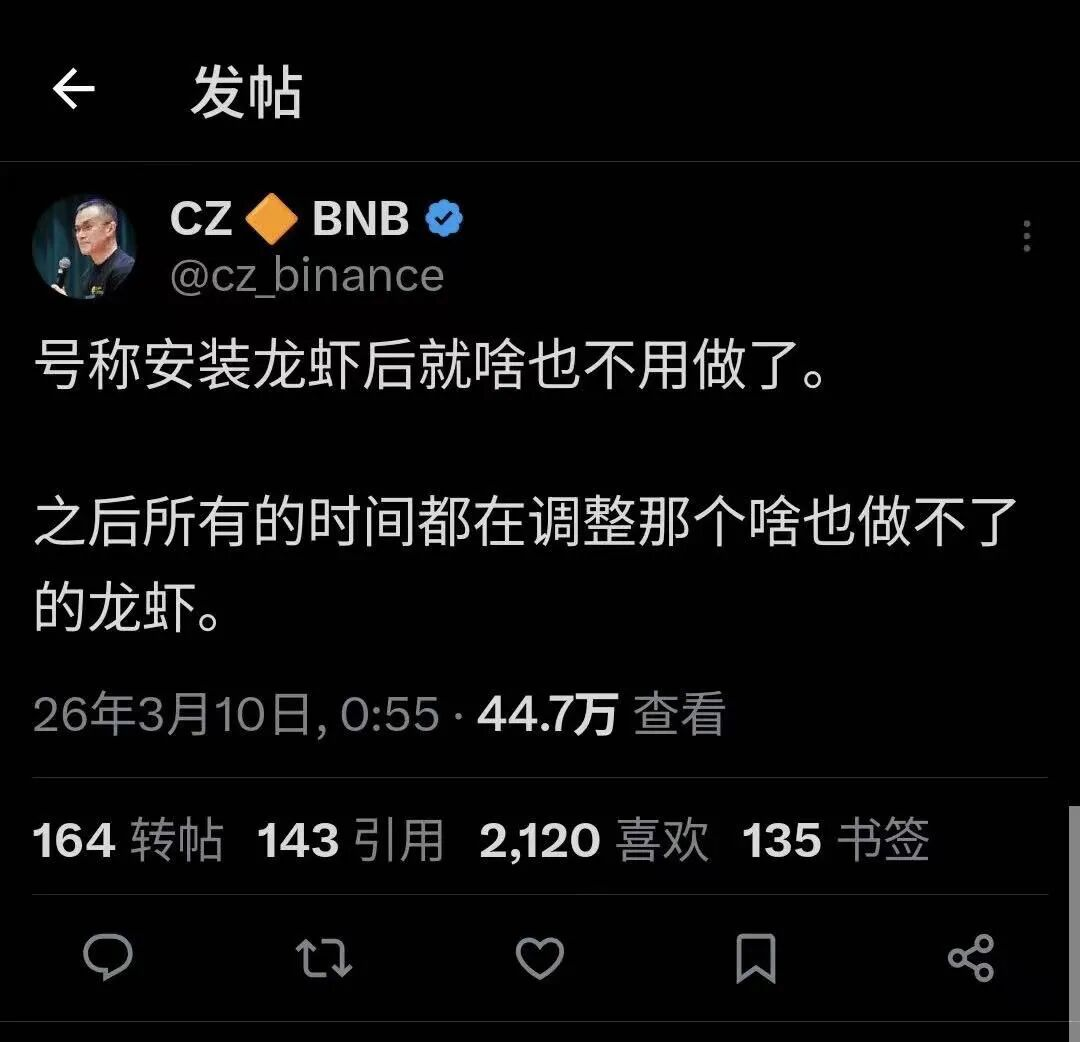Open the @cz_binance profile name

click(307, 276)
